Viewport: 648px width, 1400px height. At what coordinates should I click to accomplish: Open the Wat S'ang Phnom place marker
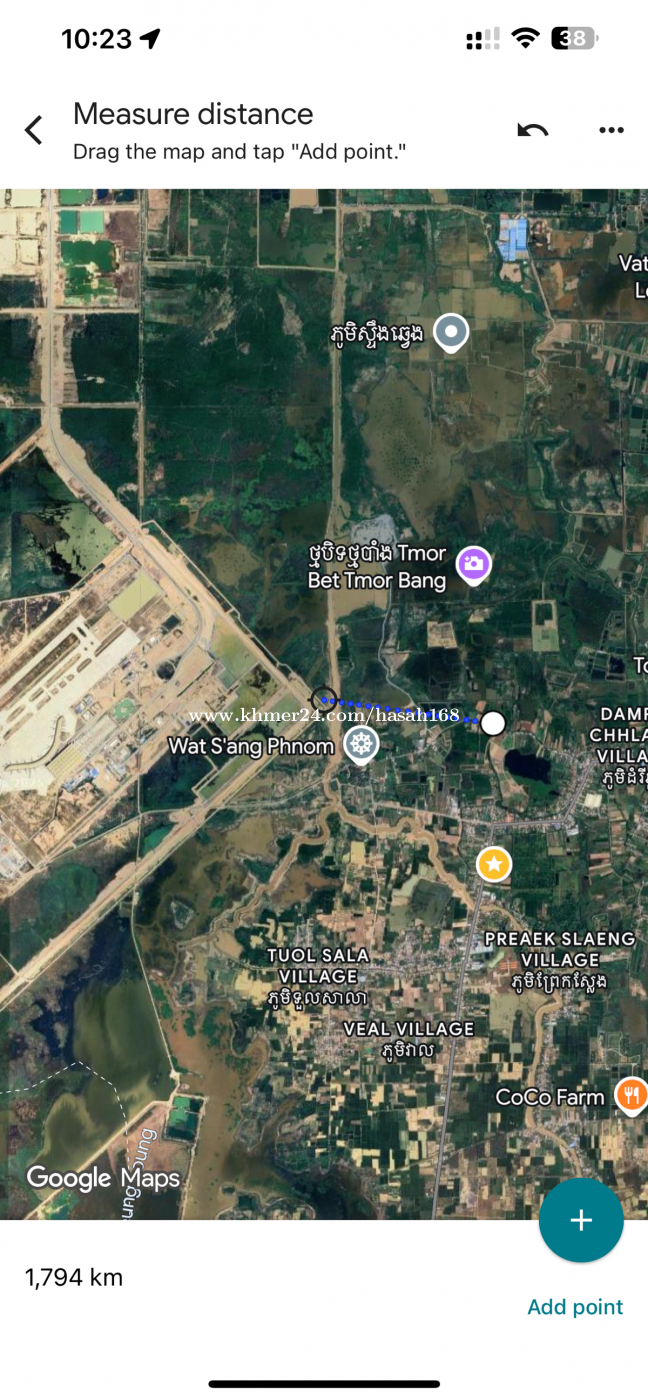(x=361, y=744)
